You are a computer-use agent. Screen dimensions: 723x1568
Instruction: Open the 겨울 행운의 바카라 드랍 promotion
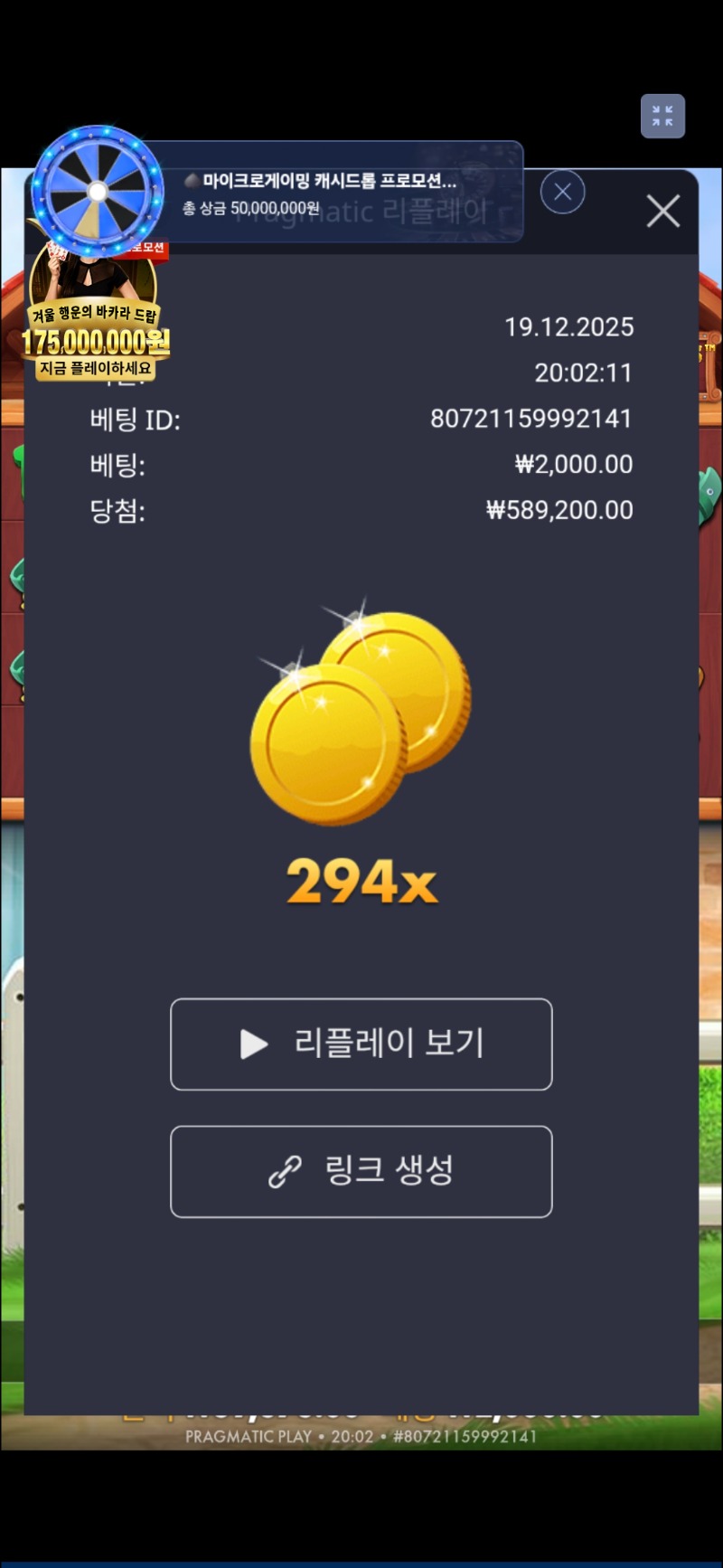(x=95, y=326)
